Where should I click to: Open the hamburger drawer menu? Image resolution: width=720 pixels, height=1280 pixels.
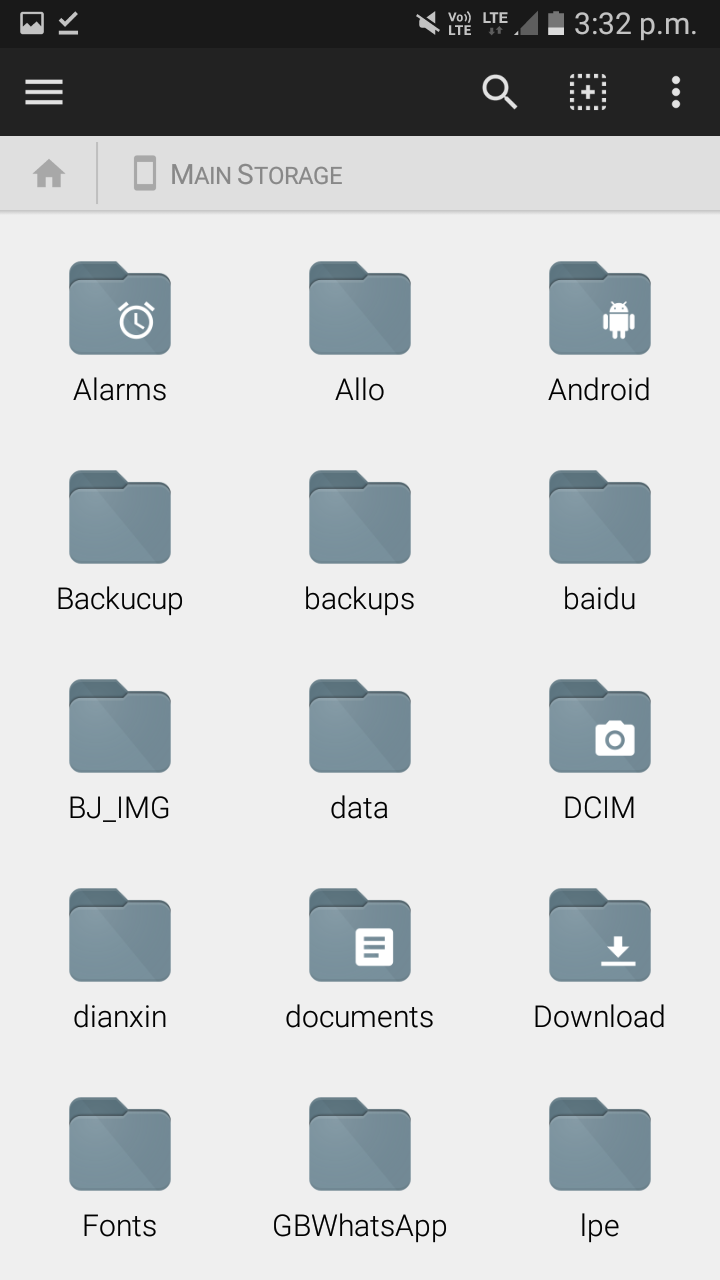(44, 92)
